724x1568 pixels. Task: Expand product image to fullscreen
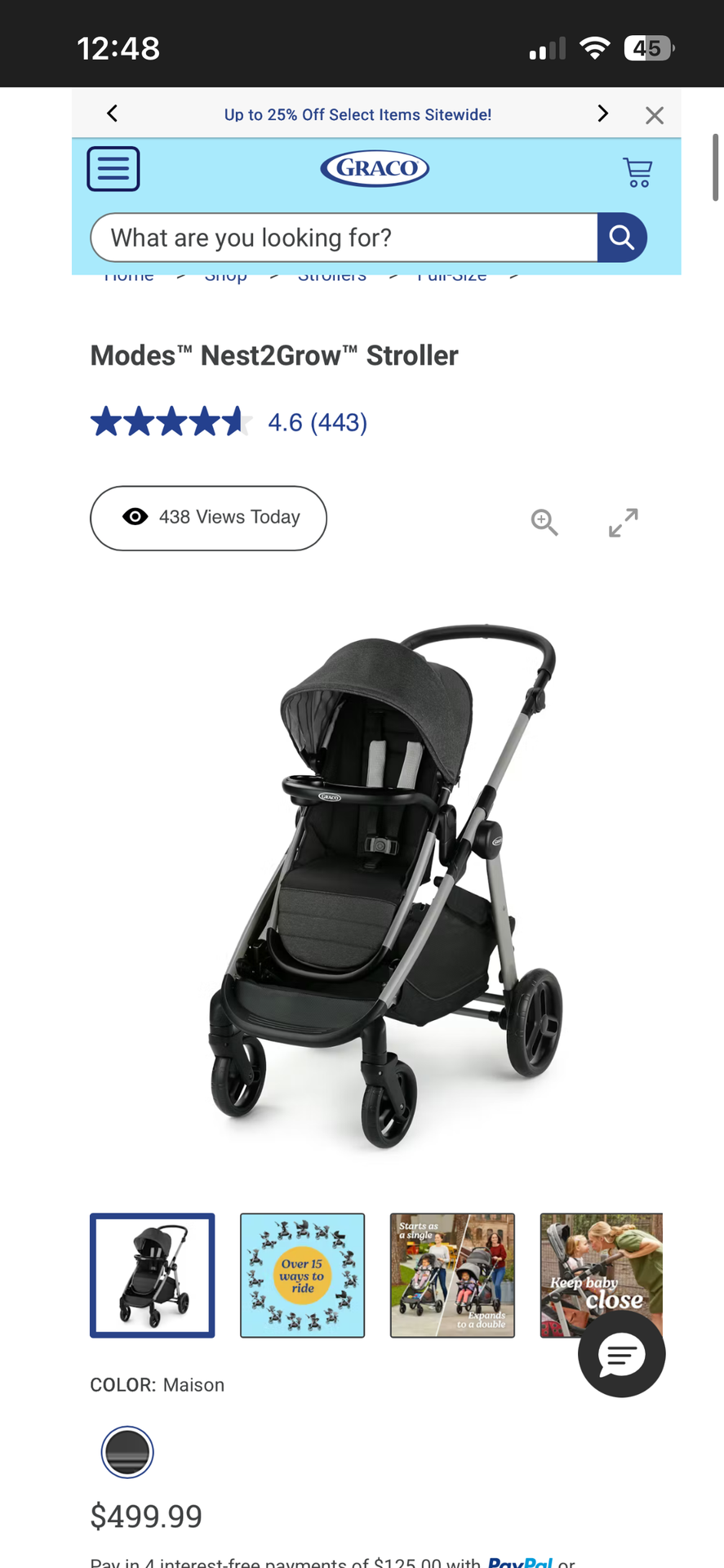624,522
